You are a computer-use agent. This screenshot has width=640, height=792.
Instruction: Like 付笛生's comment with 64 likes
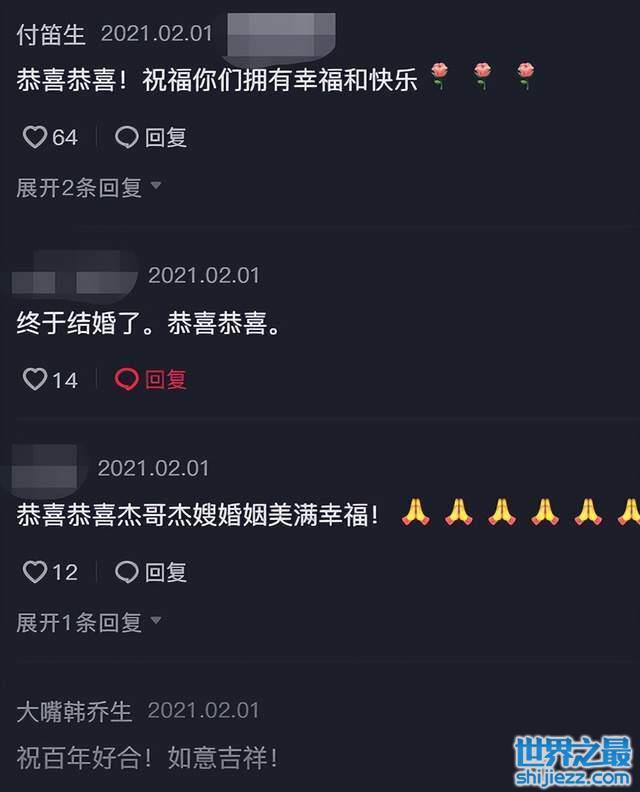pyautogui.click(x=35, y=137)
